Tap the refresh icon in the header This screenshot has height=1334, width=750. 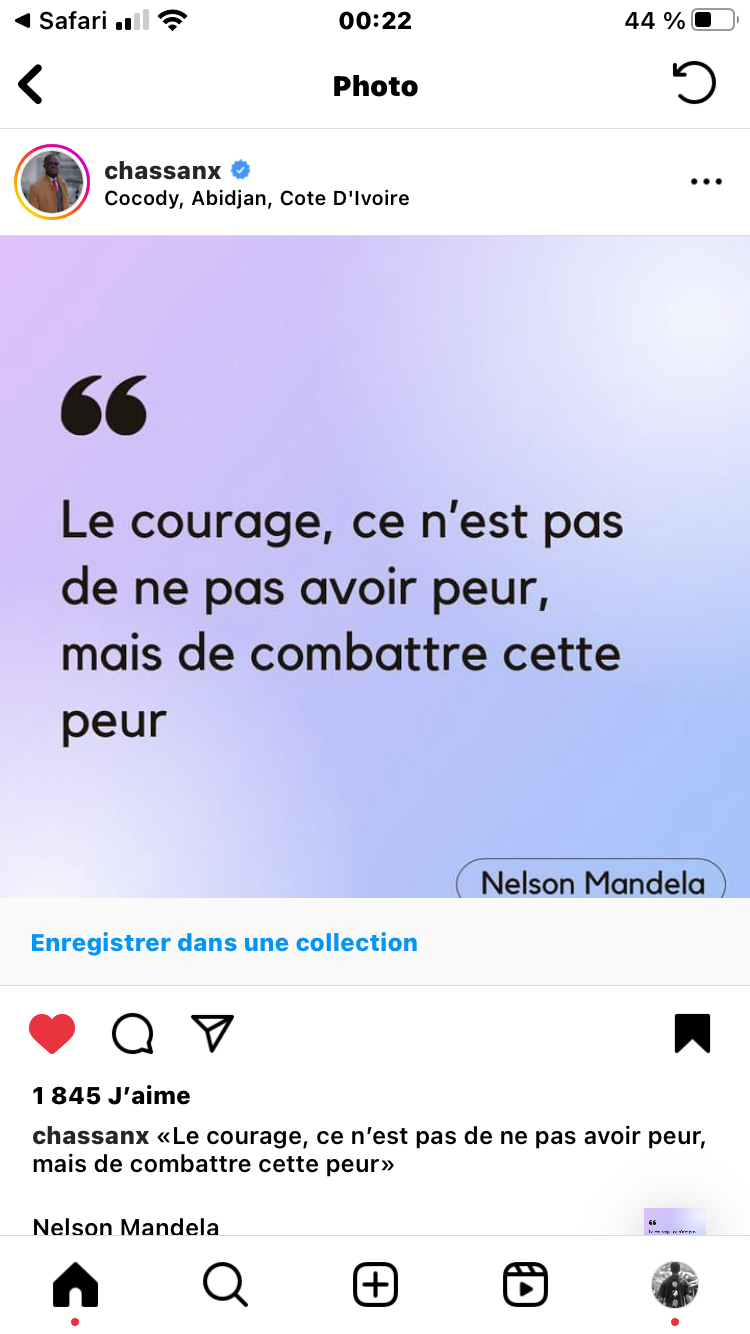click(694, 83)
